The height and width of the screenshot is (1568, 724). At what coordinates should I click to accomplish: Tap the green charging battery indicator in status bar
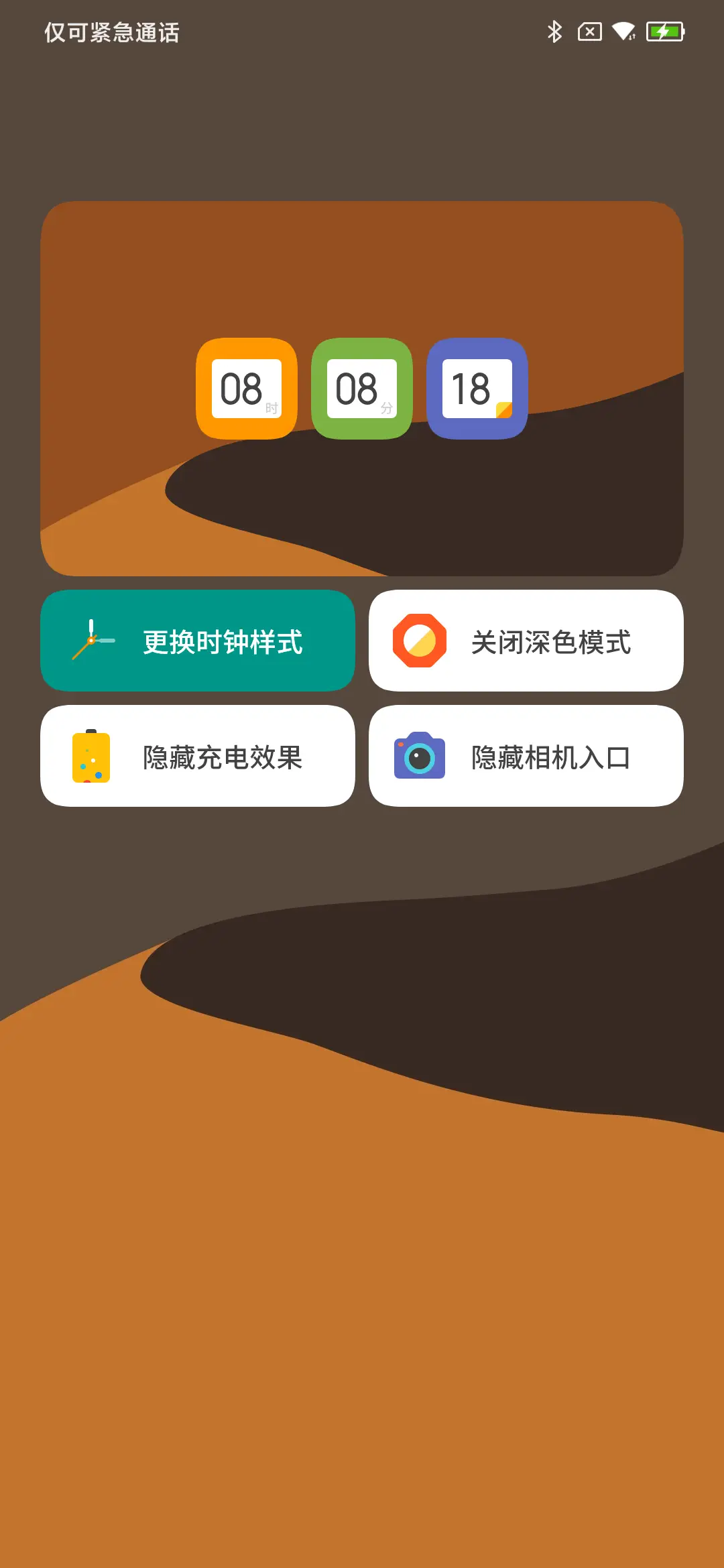tap(663, 30)
